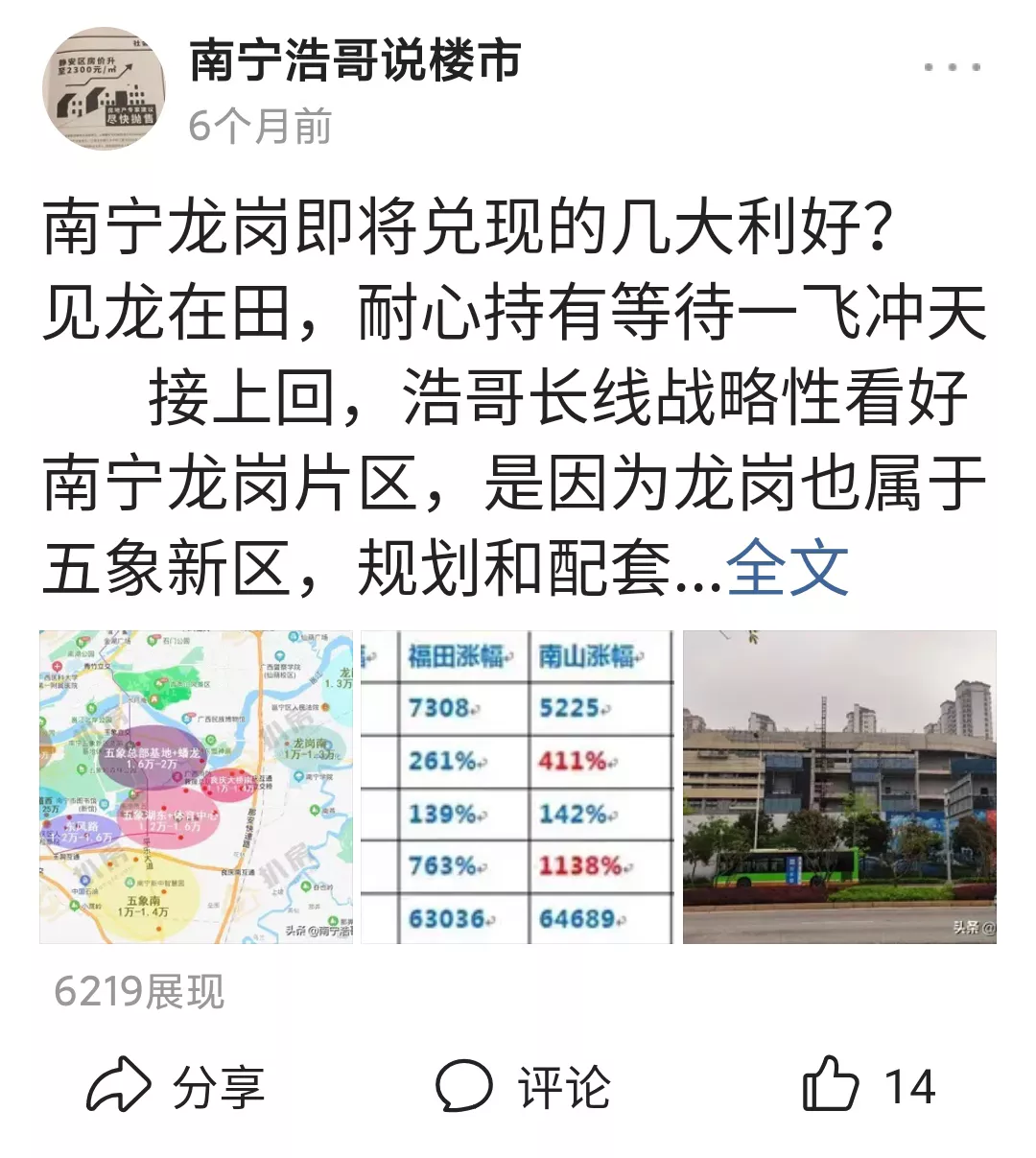Share this post via 分享
The width and height of the screenshot is (1036, 1158).
click(x=176, y=1086)
